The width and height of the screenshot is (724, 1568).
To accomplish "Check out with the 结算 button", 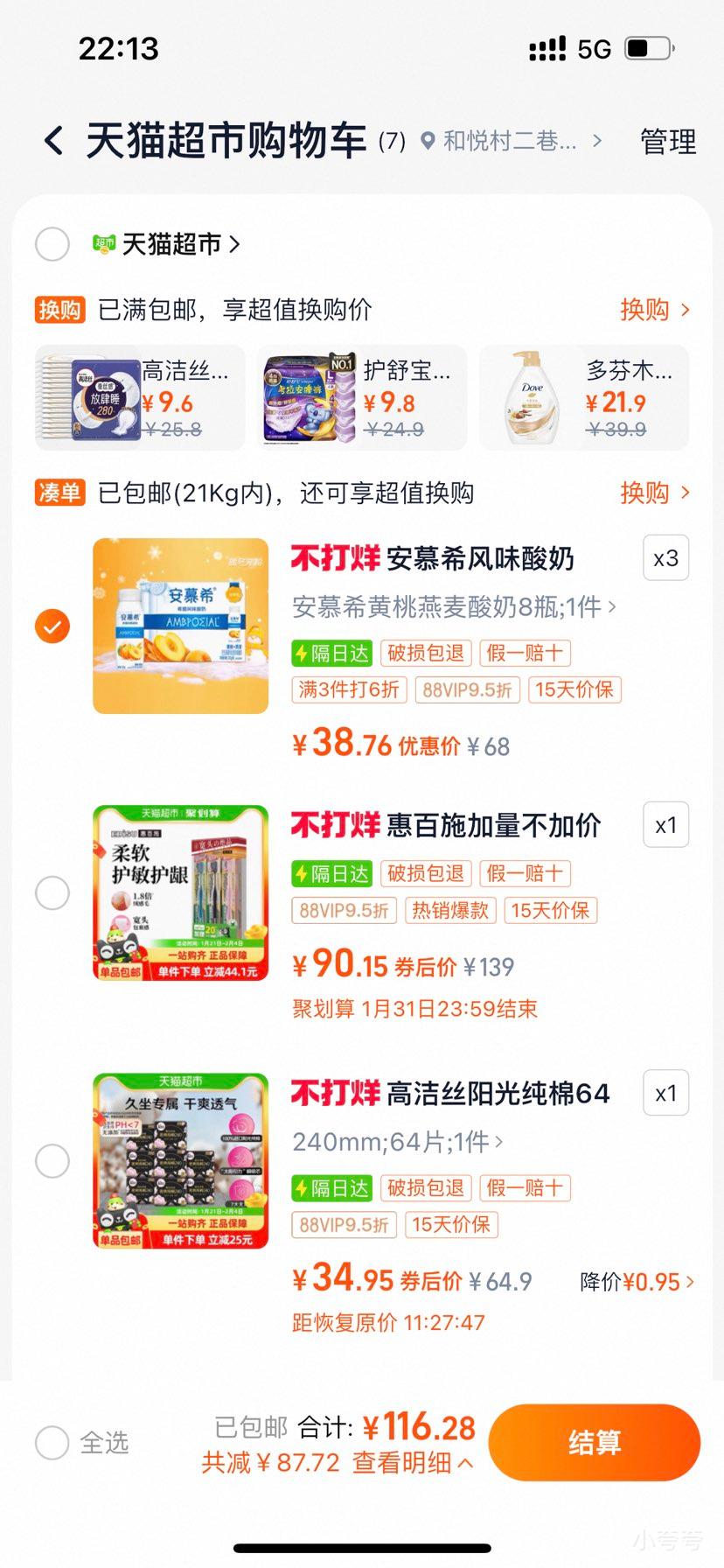I will coord(594,1443).
